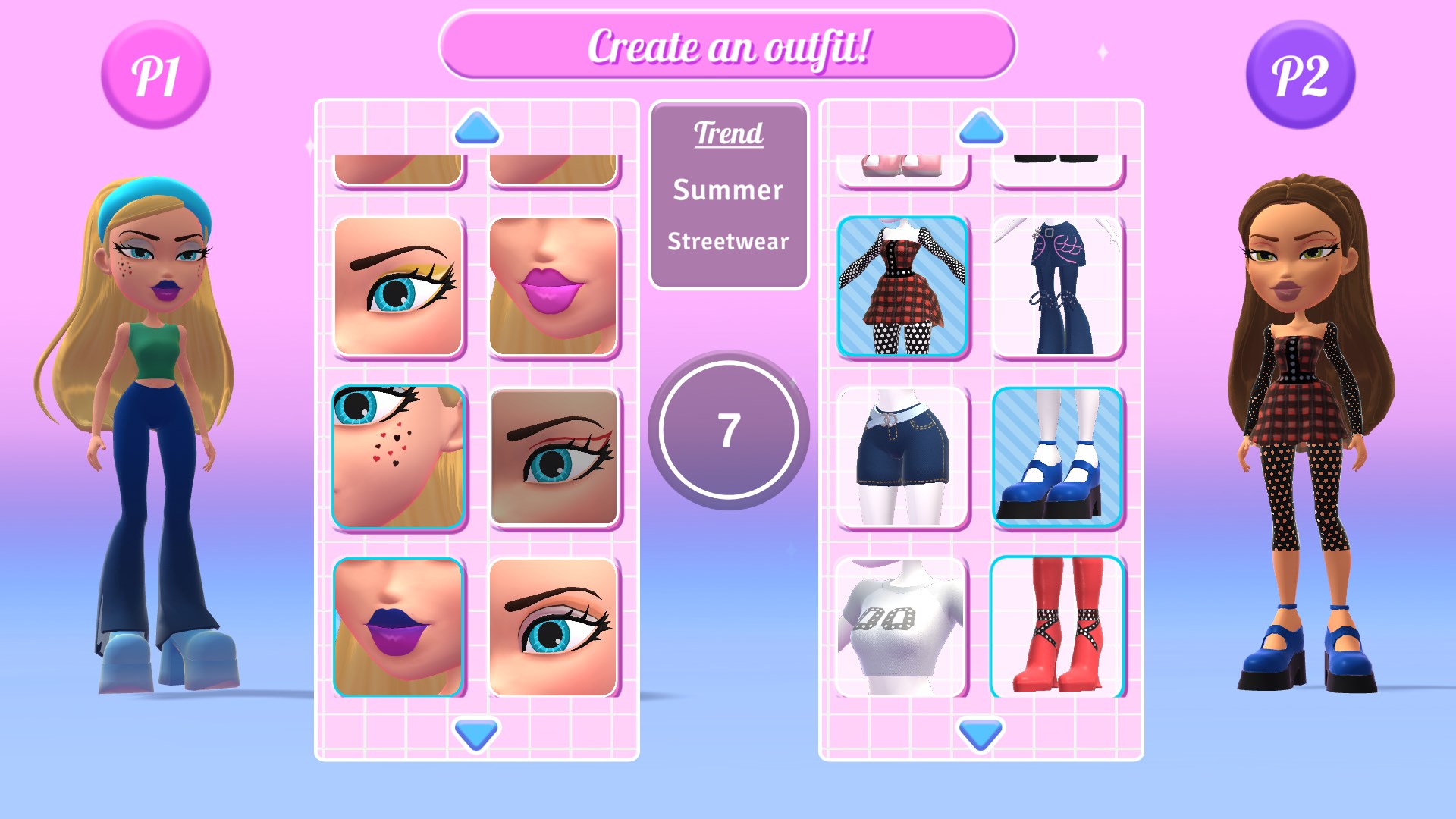The image size is (1456, 819).
Task: Pick the denim mini skirt
Action: coord(902,457)
